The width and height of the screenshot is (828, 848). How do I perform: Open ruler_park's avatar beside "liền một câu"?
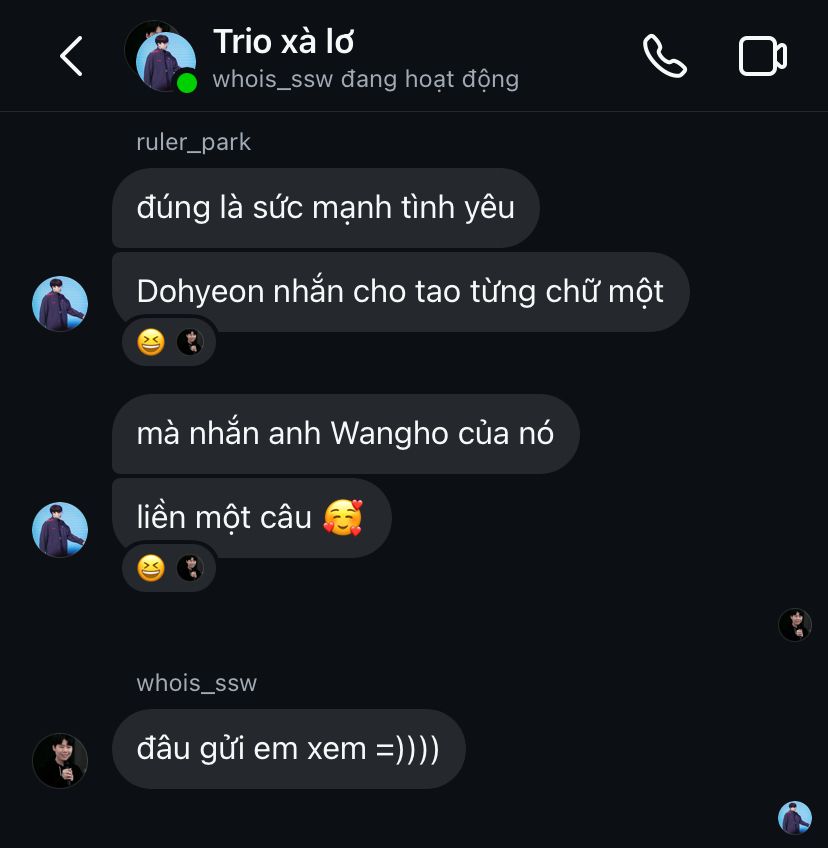point(60,530)
